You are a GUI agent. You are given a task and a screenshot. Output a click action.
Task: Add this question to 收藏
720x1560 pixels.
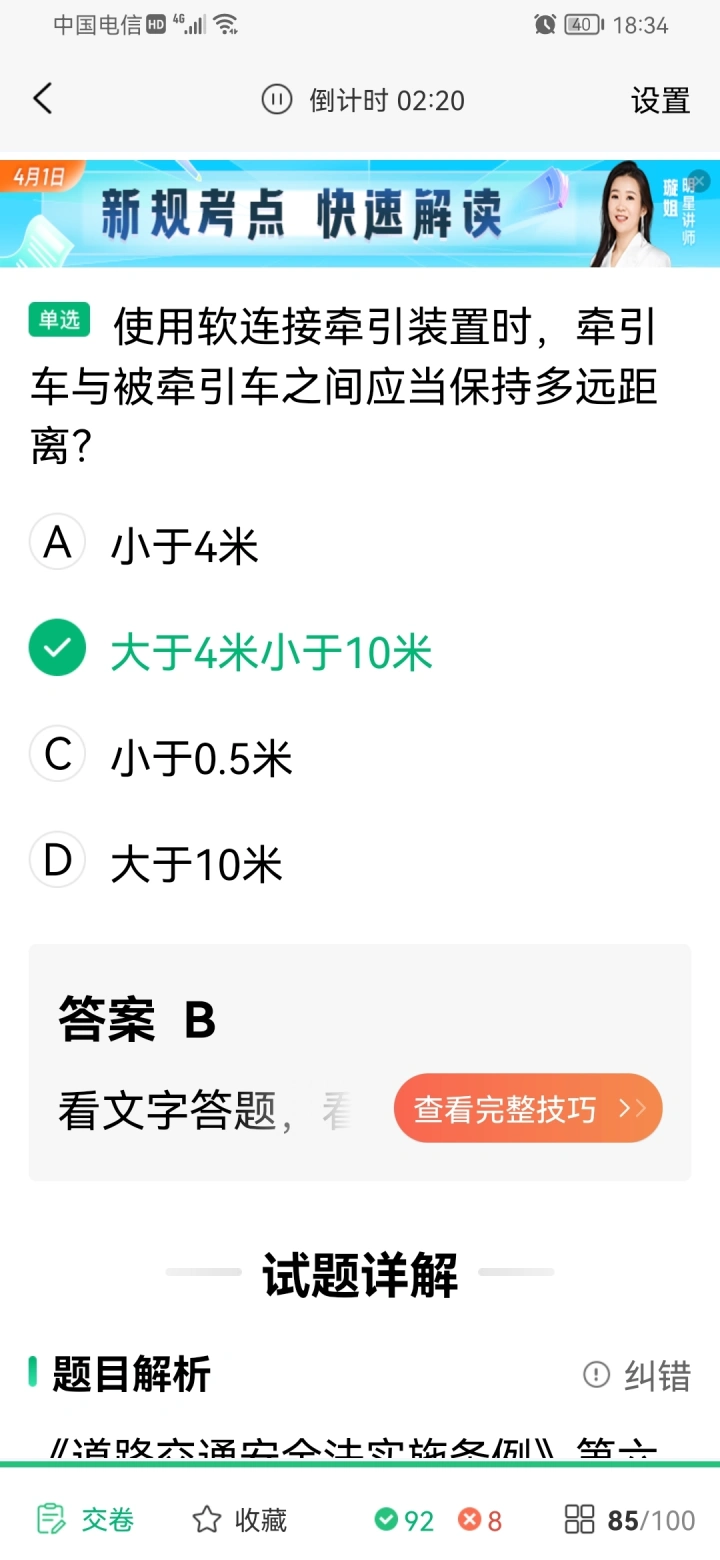240,1520
